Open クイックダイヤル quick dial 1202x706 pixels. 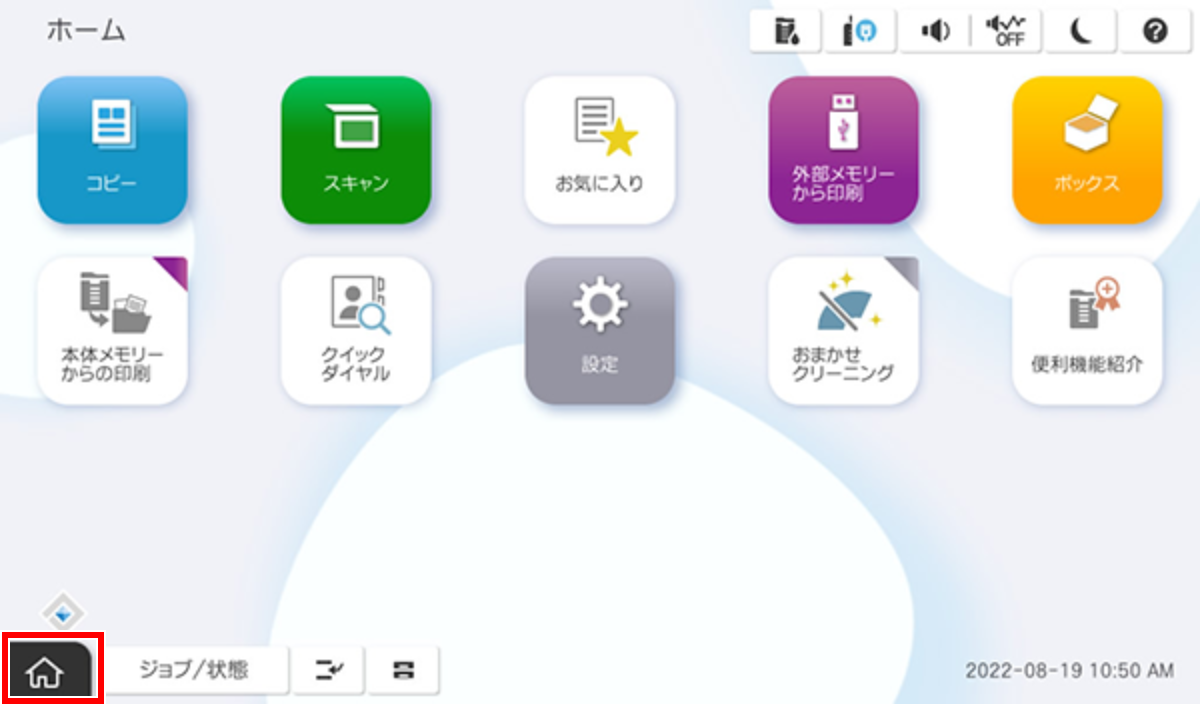(x=356, y=331)
